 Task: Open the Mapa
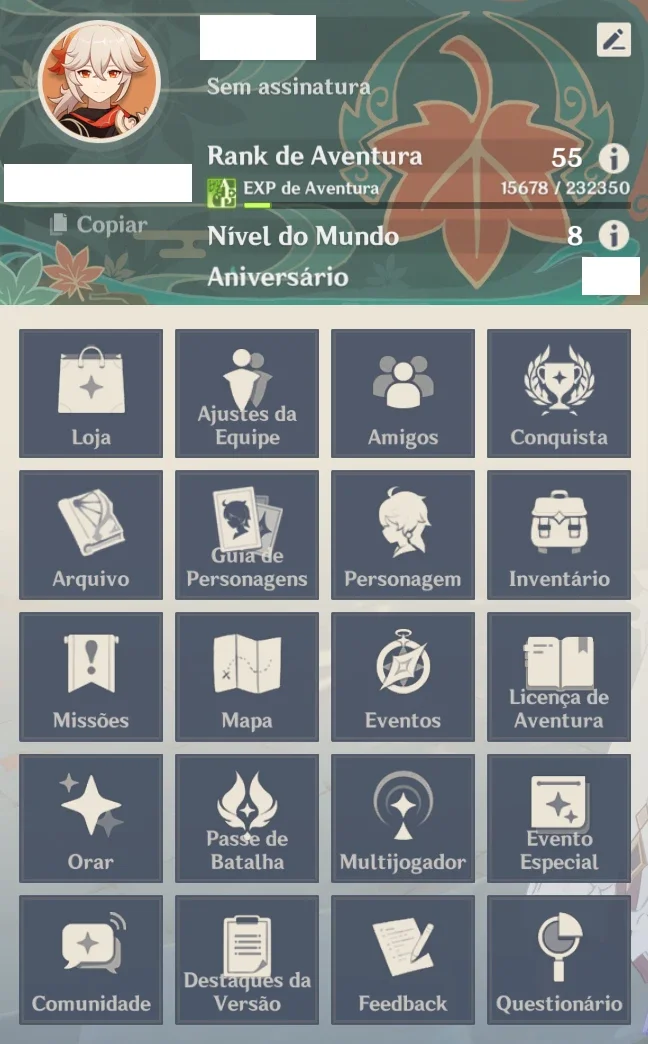[x=247, y=676]
